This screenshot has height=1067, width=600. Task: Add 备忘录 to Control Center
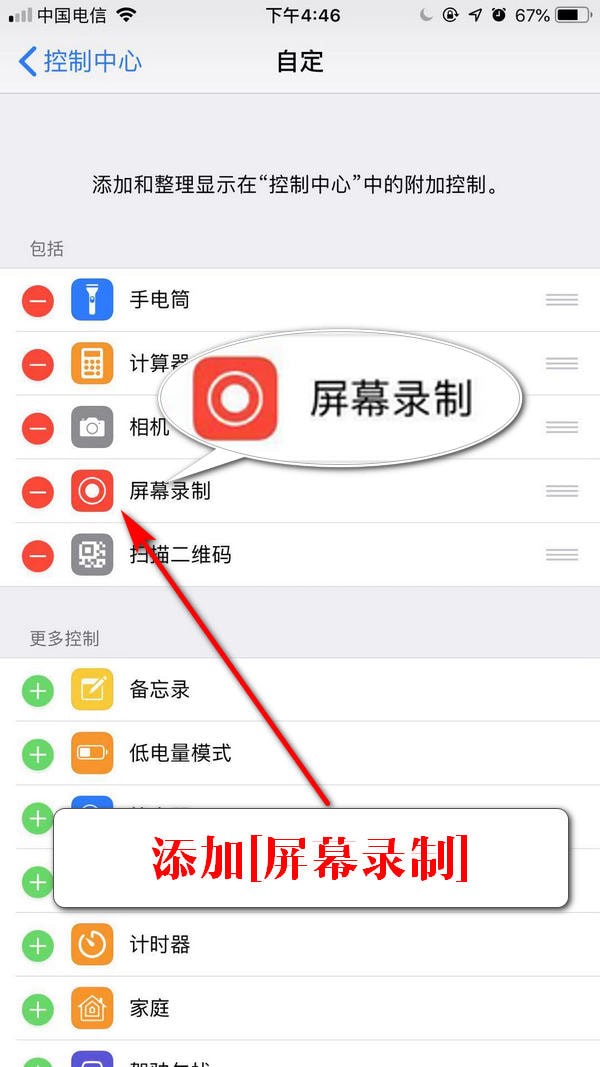pyautogui.click(x=38, y=690)
